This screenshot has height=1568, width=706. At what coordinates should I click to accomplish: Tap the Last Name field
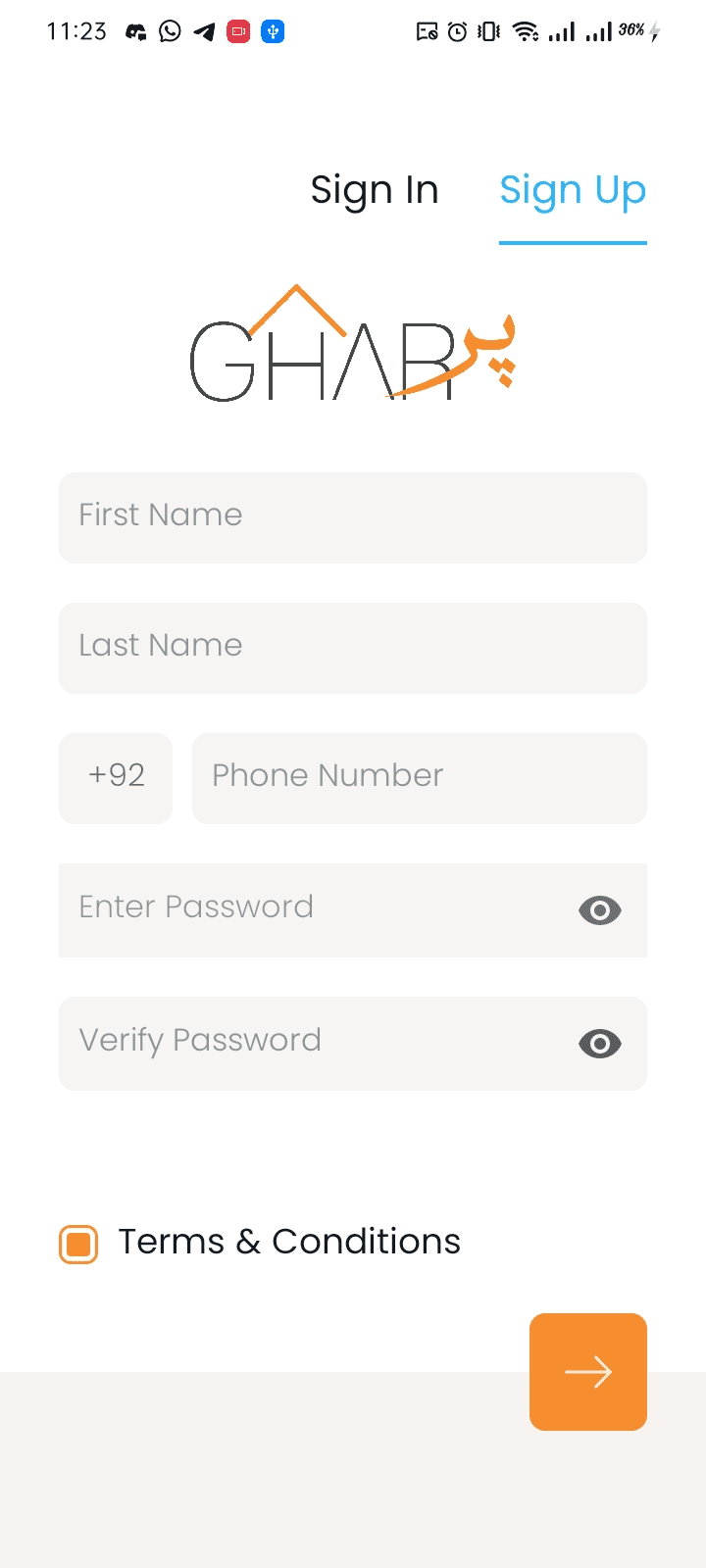[353, 648]
